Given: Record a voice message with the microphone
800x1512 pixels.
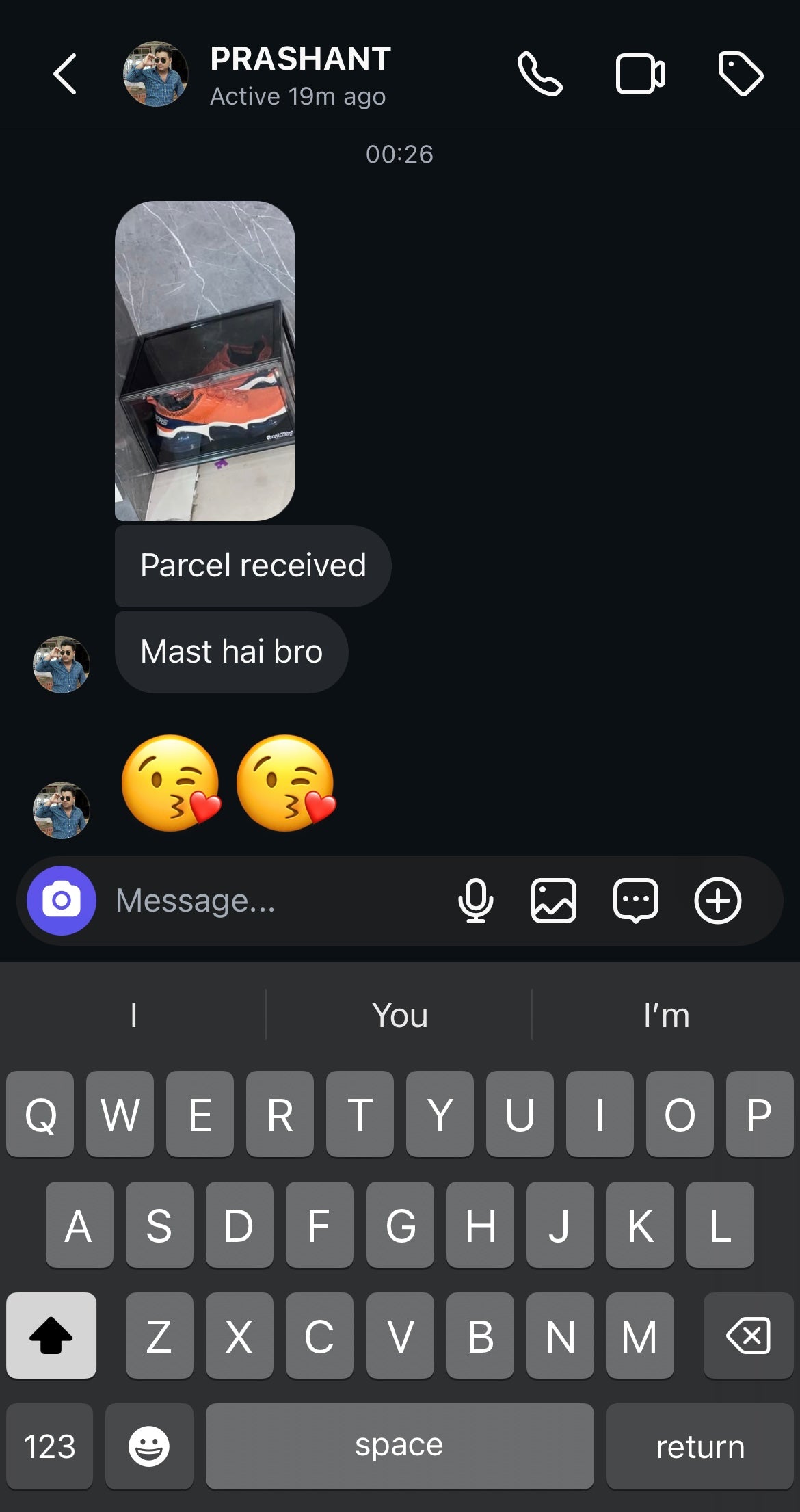Looking at the screenshot, I should coord(475,901).
